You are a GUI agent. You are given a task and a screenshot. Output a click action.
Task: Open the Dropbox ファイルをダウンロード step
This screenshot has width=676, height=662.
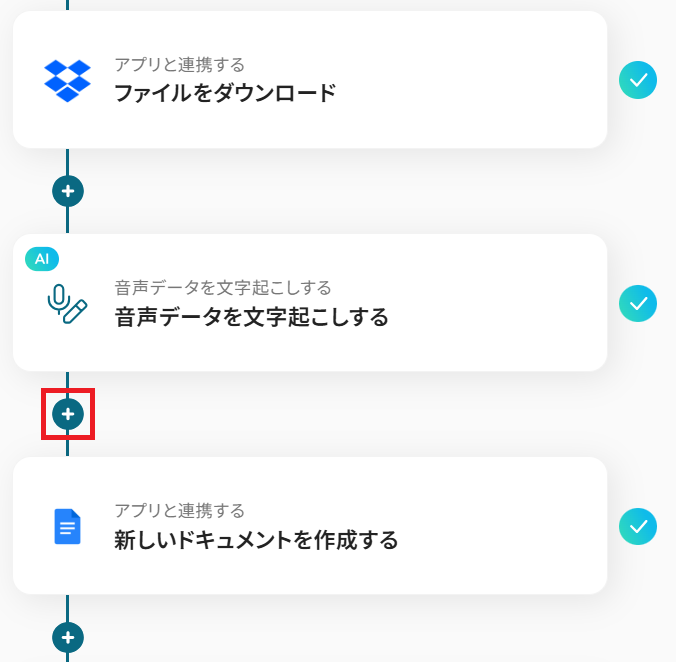pos(310,80)
